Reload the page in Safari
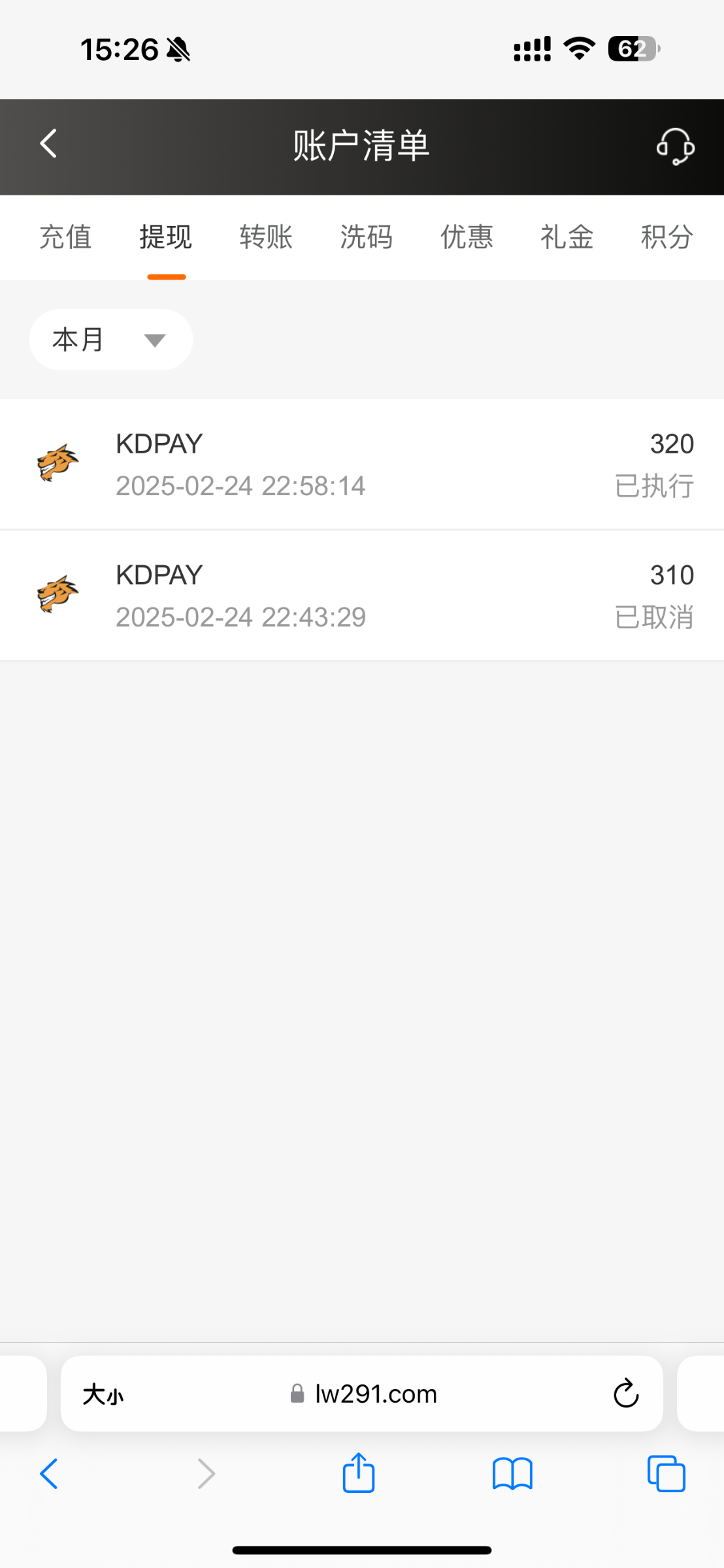Screen dimensions: 724x1568 (x=625, y=1394)
